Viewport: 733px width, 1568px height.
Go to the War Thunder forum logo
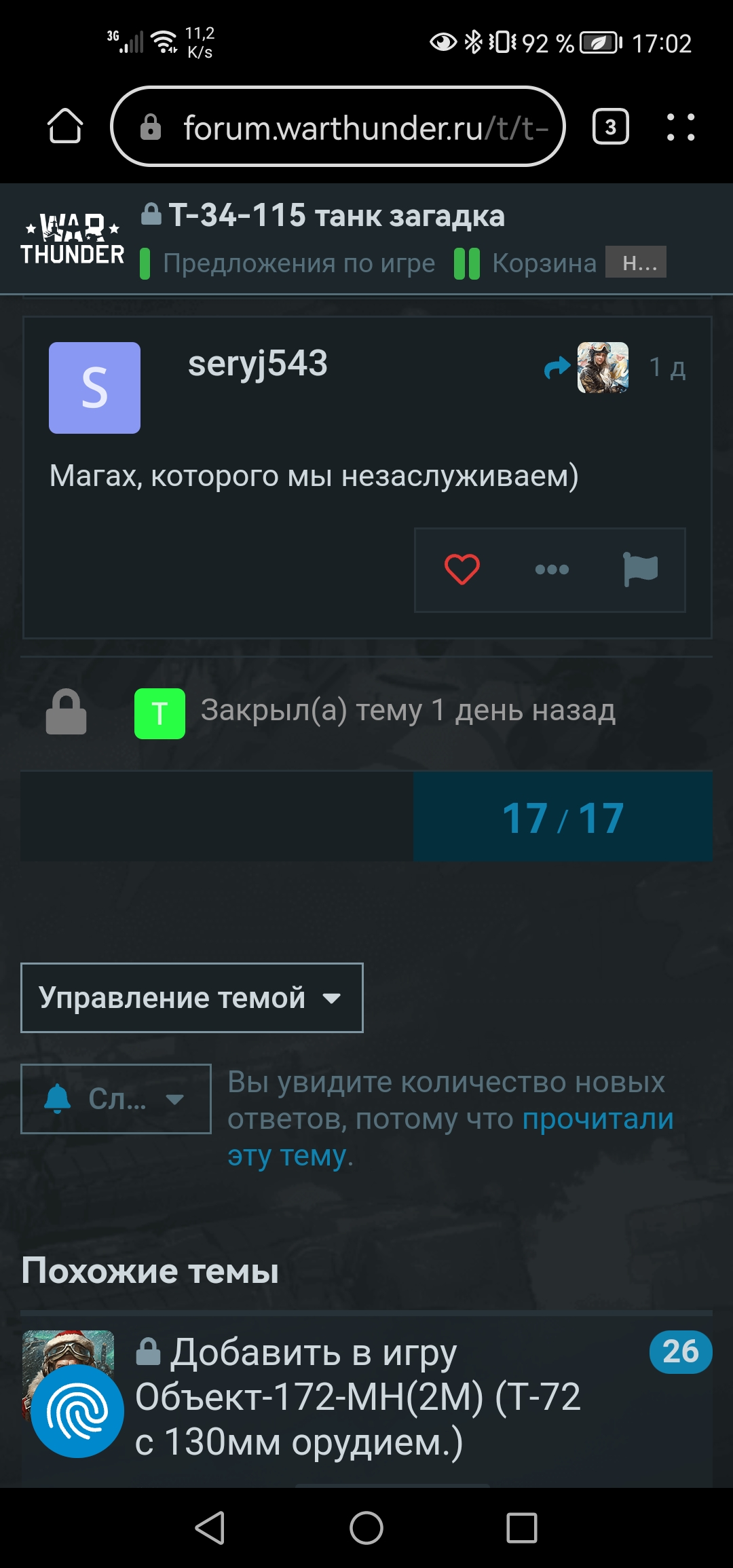click(72, 239)
